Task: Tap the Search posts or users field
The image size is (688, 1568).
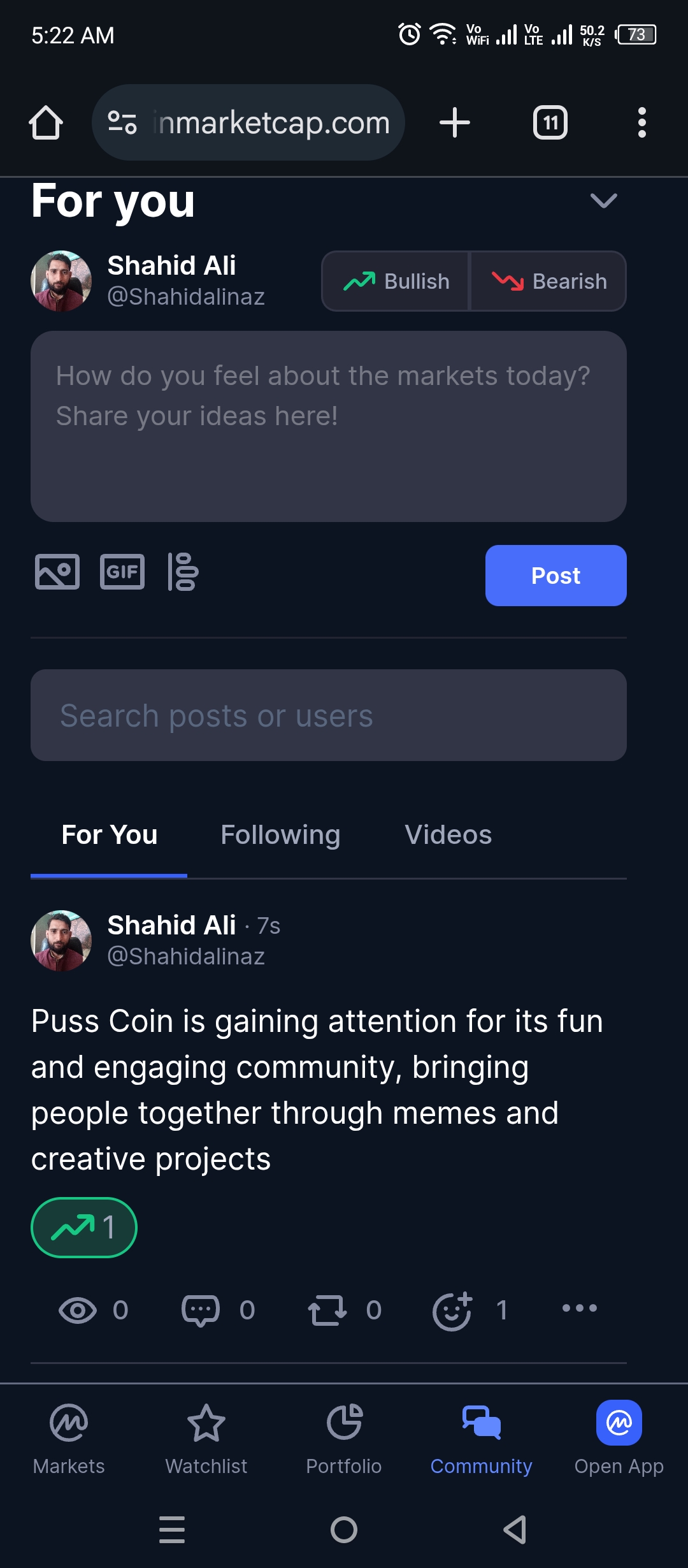Action: click(329, 715)
